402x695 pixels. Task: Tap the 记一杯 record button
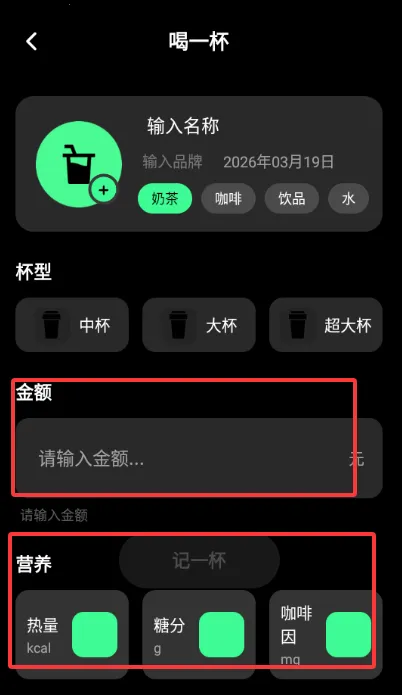point(199,562)
